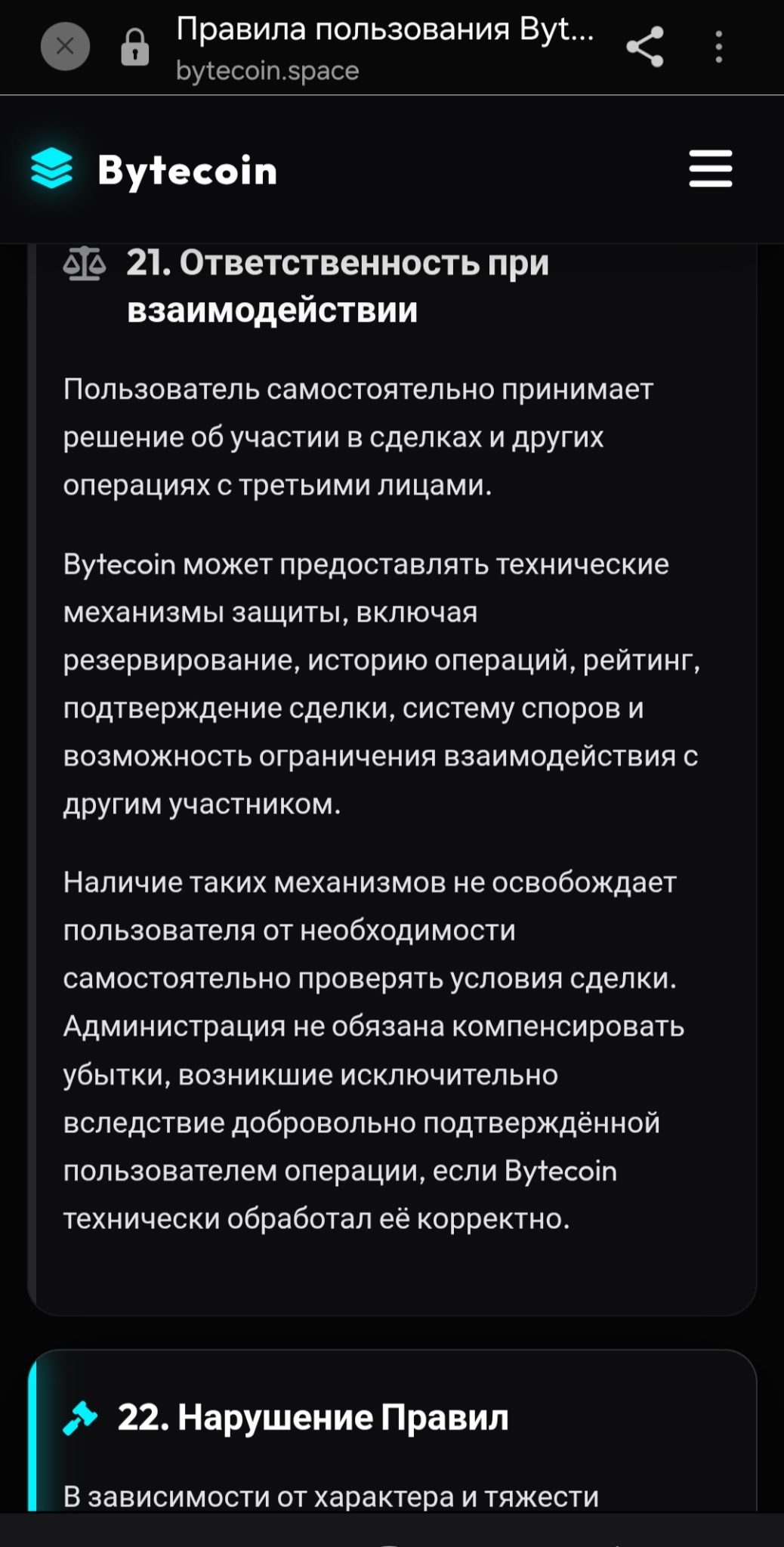Open the Bytecoin hamburger menu
784x1547 pixels.
[x=711, y=168]
